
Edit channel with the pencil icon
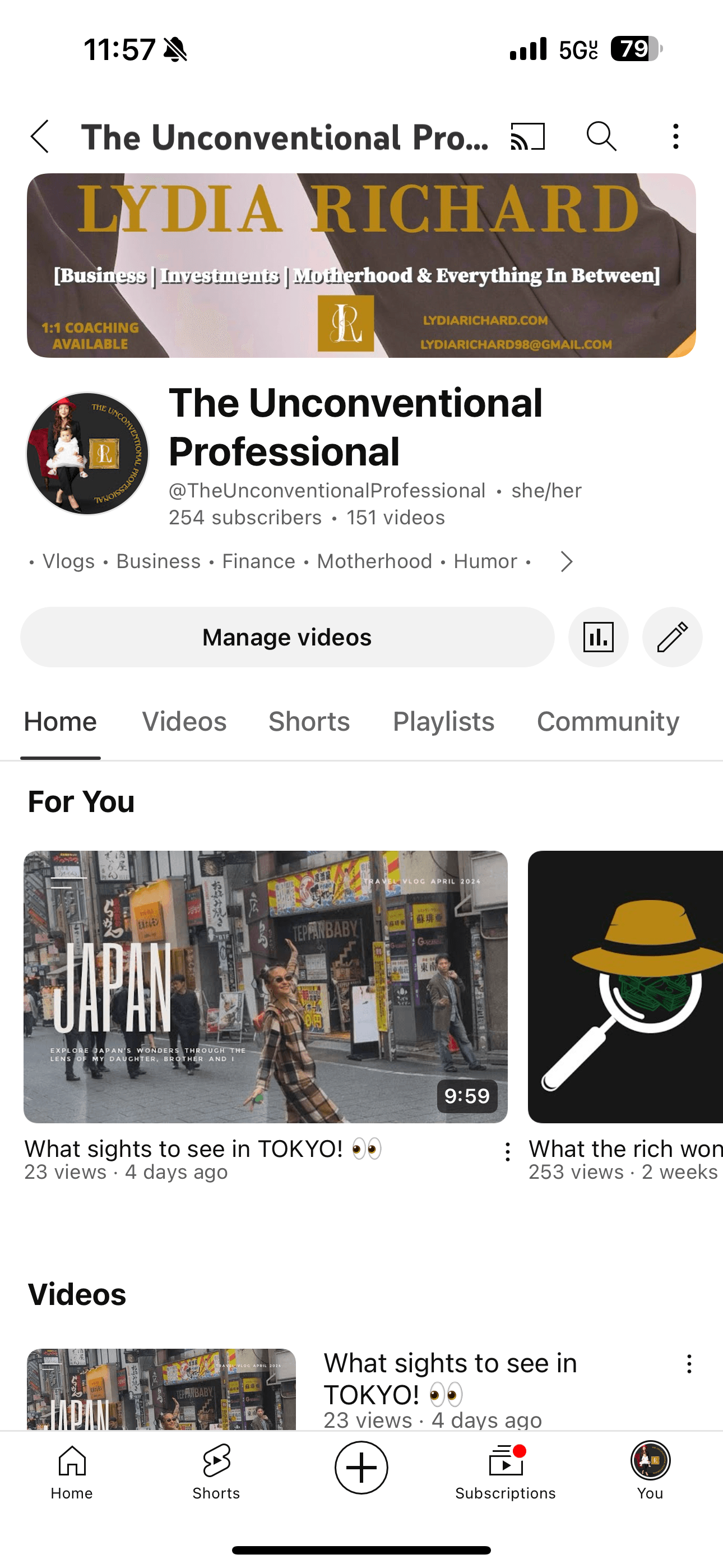[672, 637]
